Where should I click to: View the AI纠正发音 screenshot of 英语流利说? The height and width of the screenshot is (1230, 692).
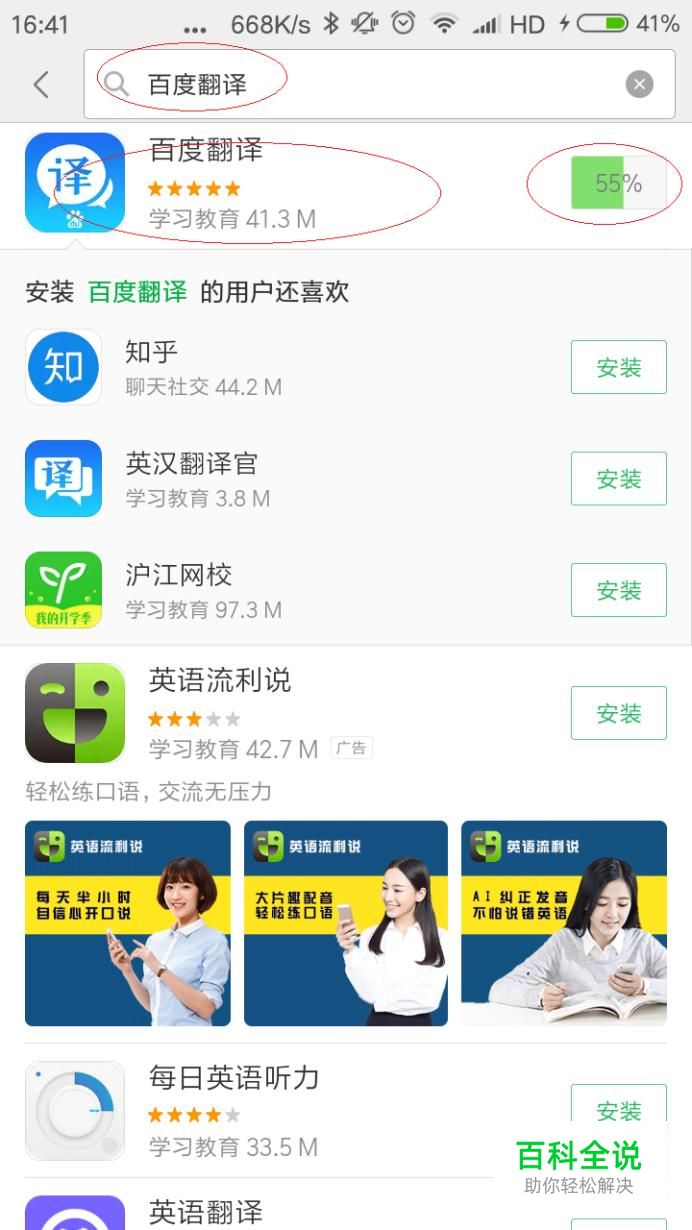[564, 923]
